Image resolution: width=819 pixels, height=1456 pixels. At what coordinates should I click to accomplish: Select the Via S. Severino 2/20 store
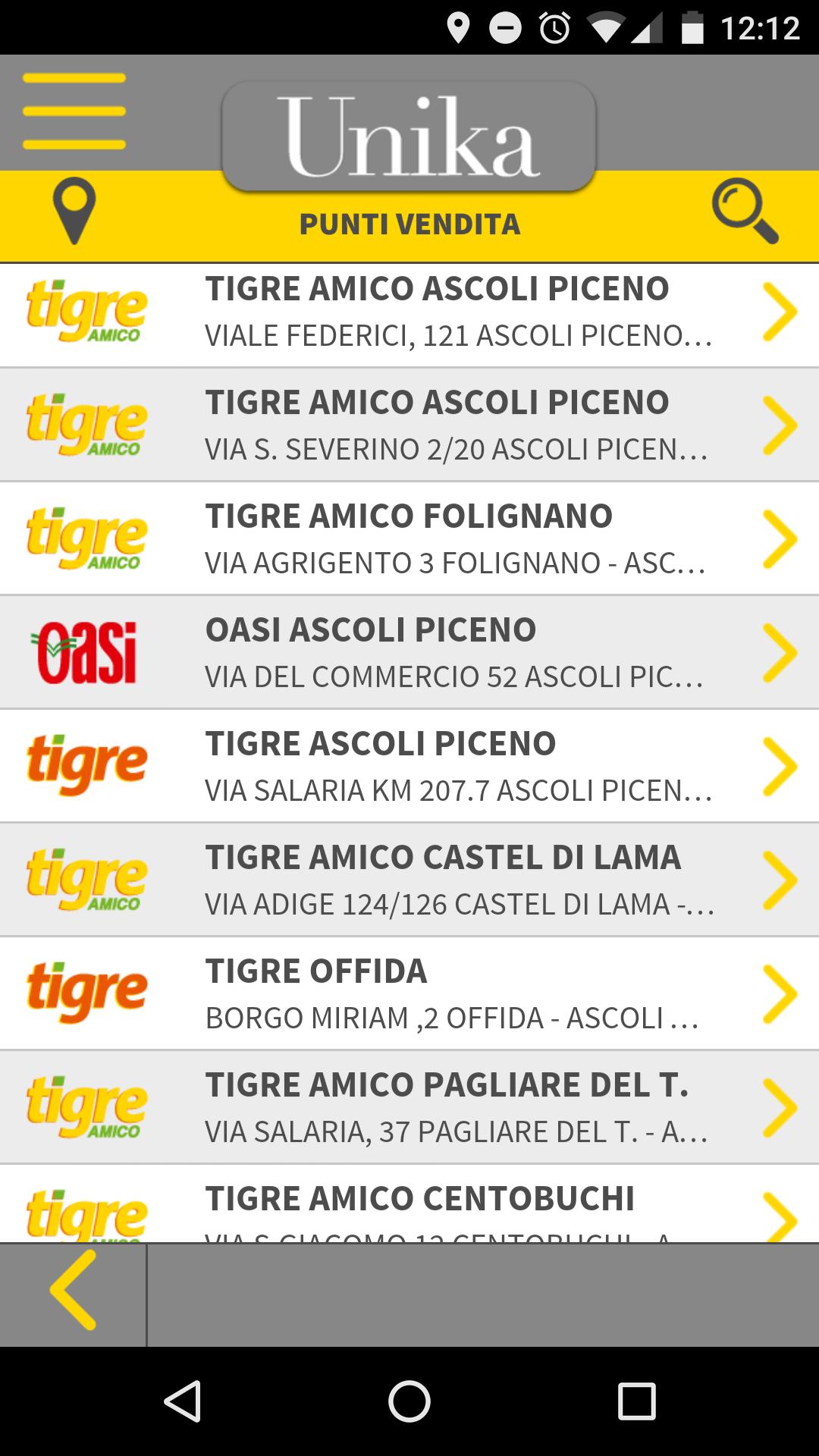point(409,425)
